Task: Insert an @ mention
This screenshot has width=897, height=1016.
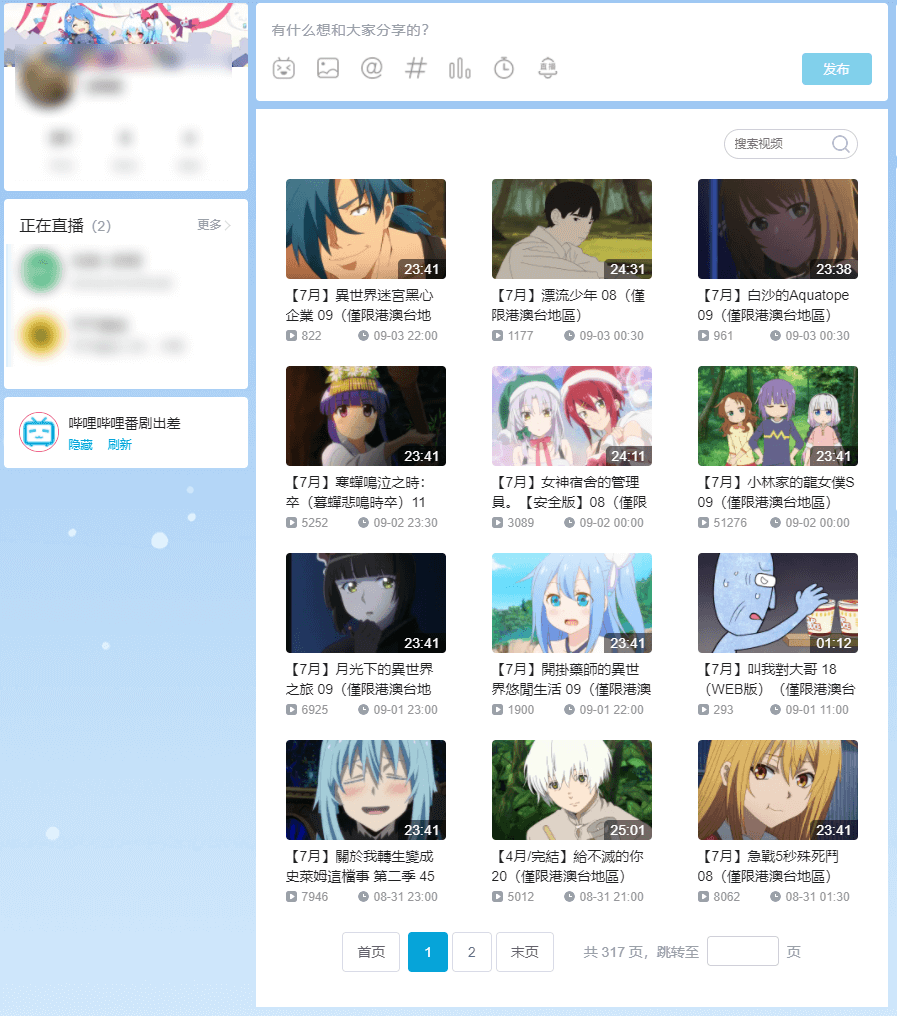Action: (372, 68)
